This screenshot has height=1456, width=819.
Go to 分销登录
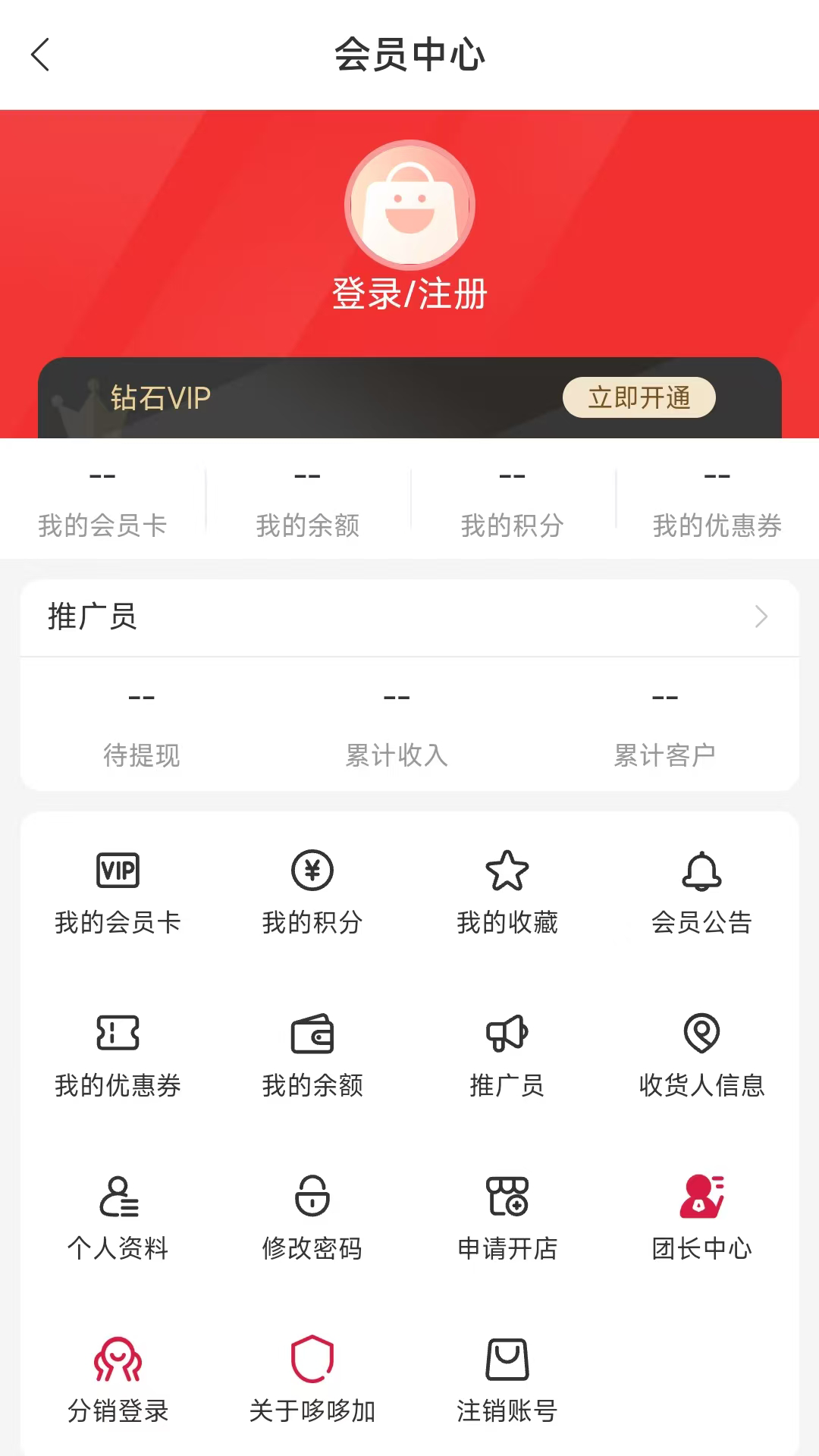118,1380
